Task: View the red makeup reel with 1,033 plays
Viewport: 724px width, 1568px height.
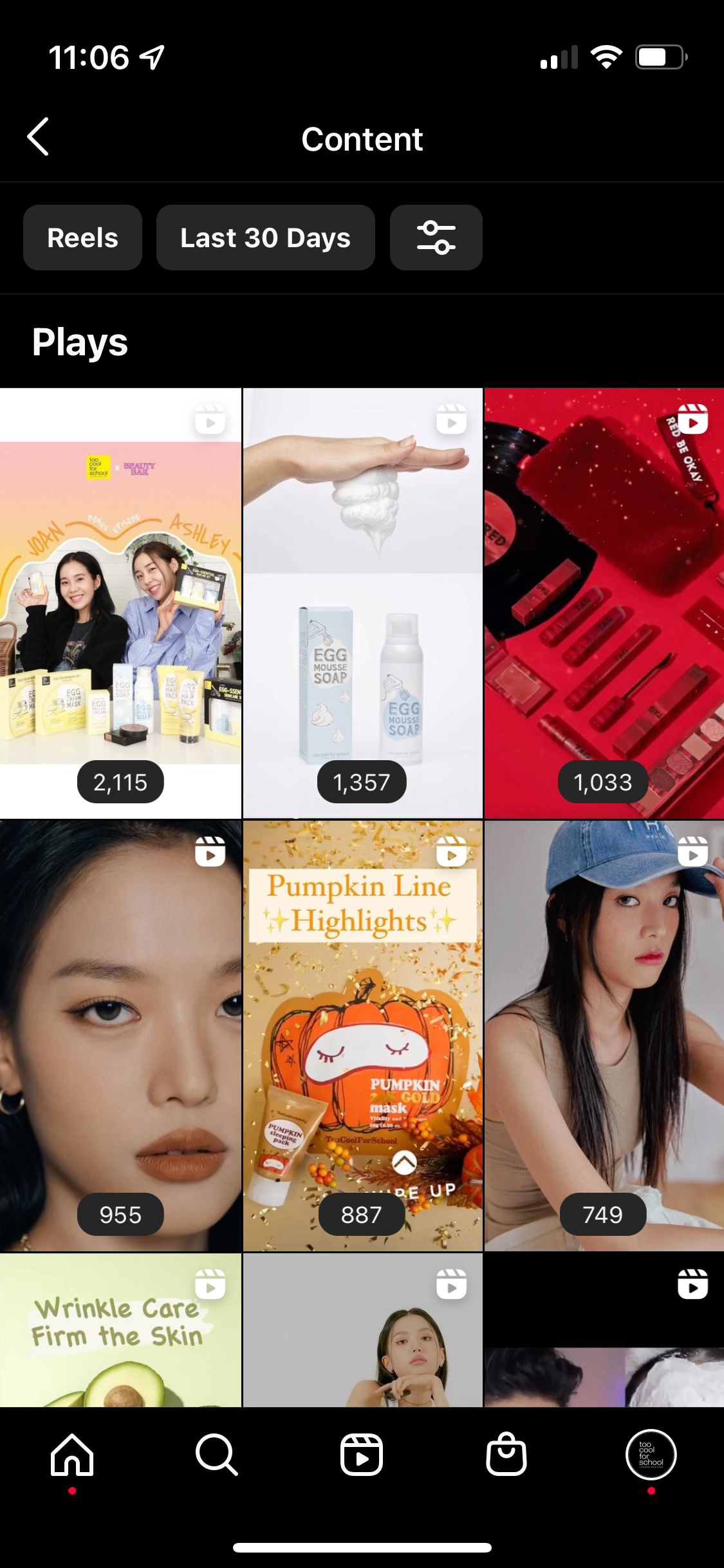Action: (x=604, y=602)
